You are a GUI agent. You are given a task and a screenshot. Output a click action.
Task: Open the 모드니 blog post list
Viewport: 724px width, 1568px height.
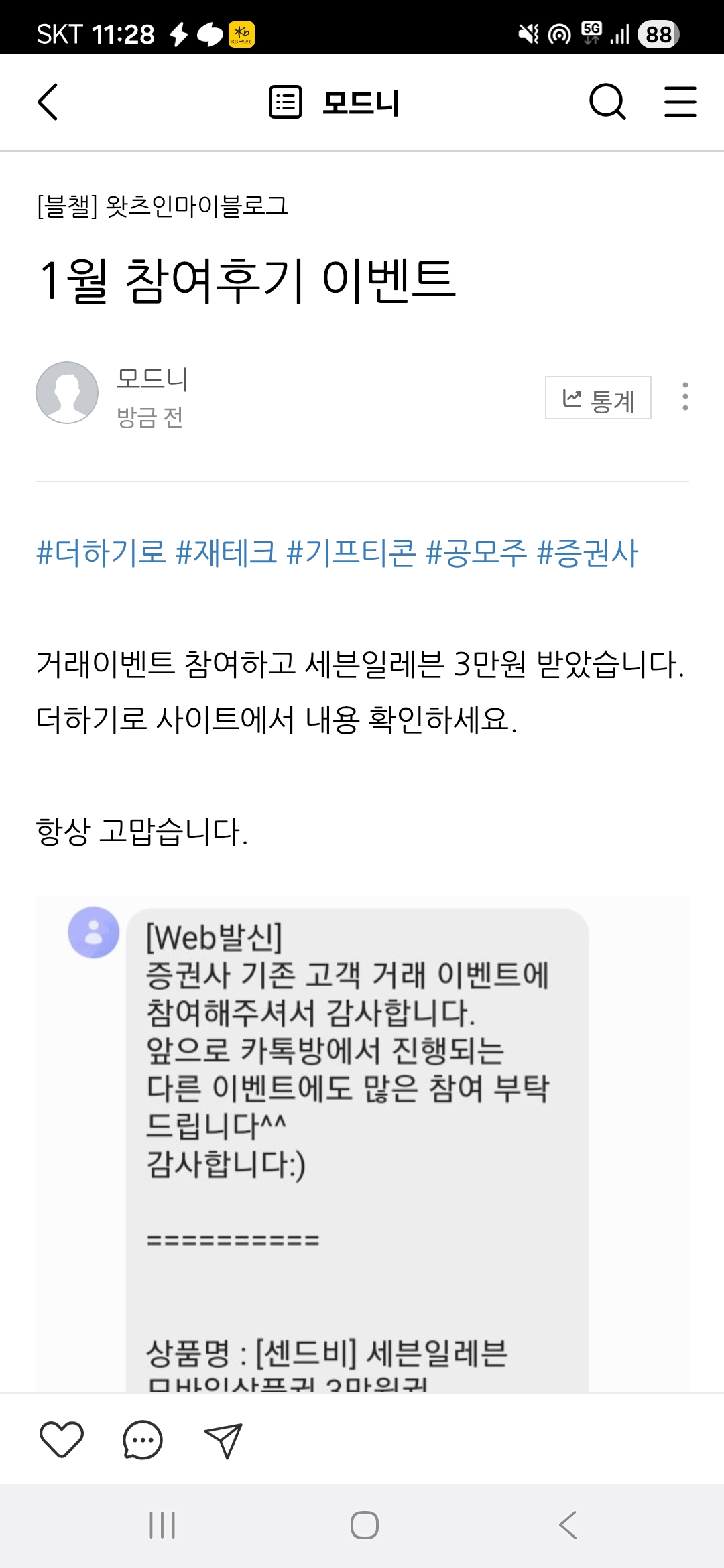(334, 103)
